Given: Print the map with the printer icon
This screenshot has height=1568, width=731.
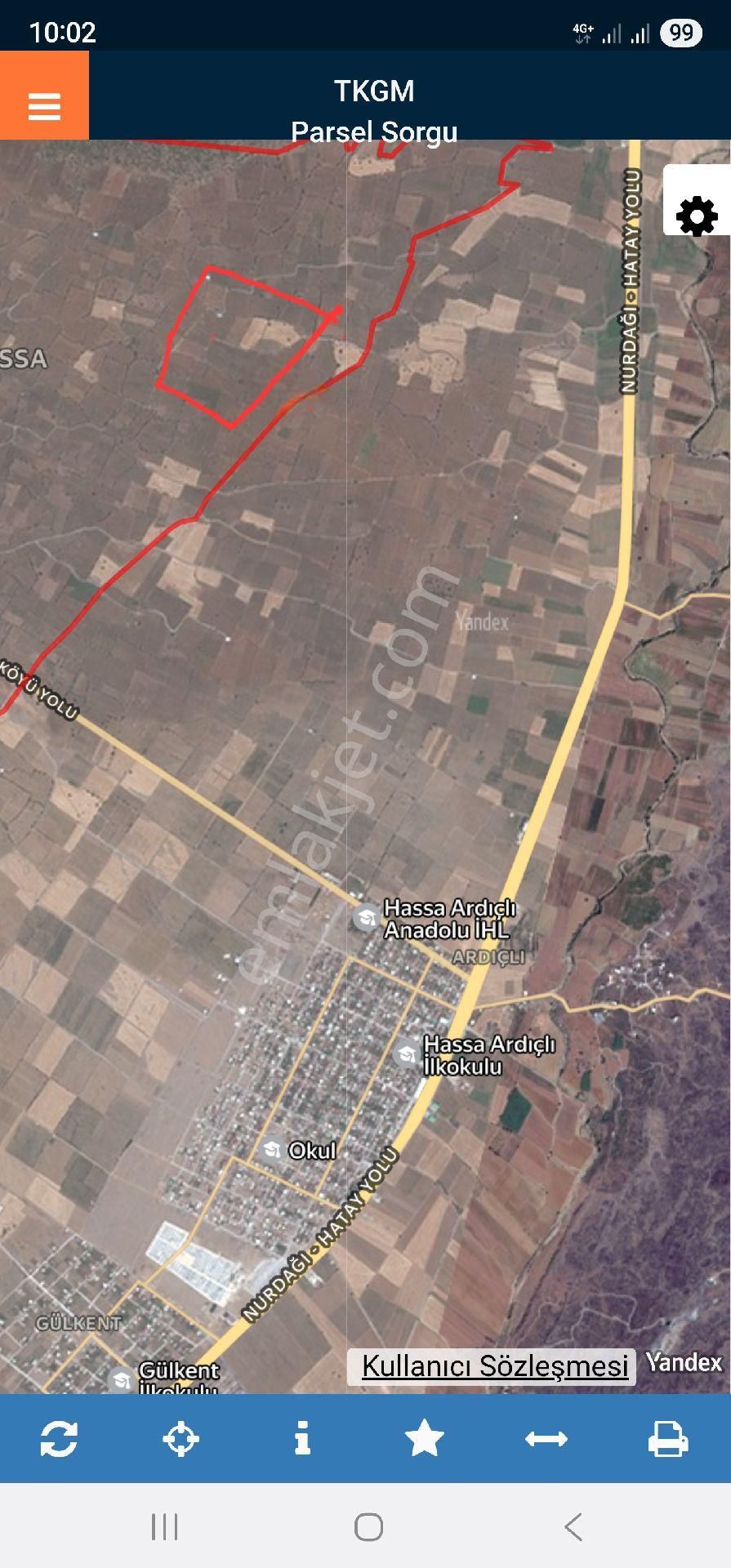Looking at the screenshot, I should point(667,1438).
